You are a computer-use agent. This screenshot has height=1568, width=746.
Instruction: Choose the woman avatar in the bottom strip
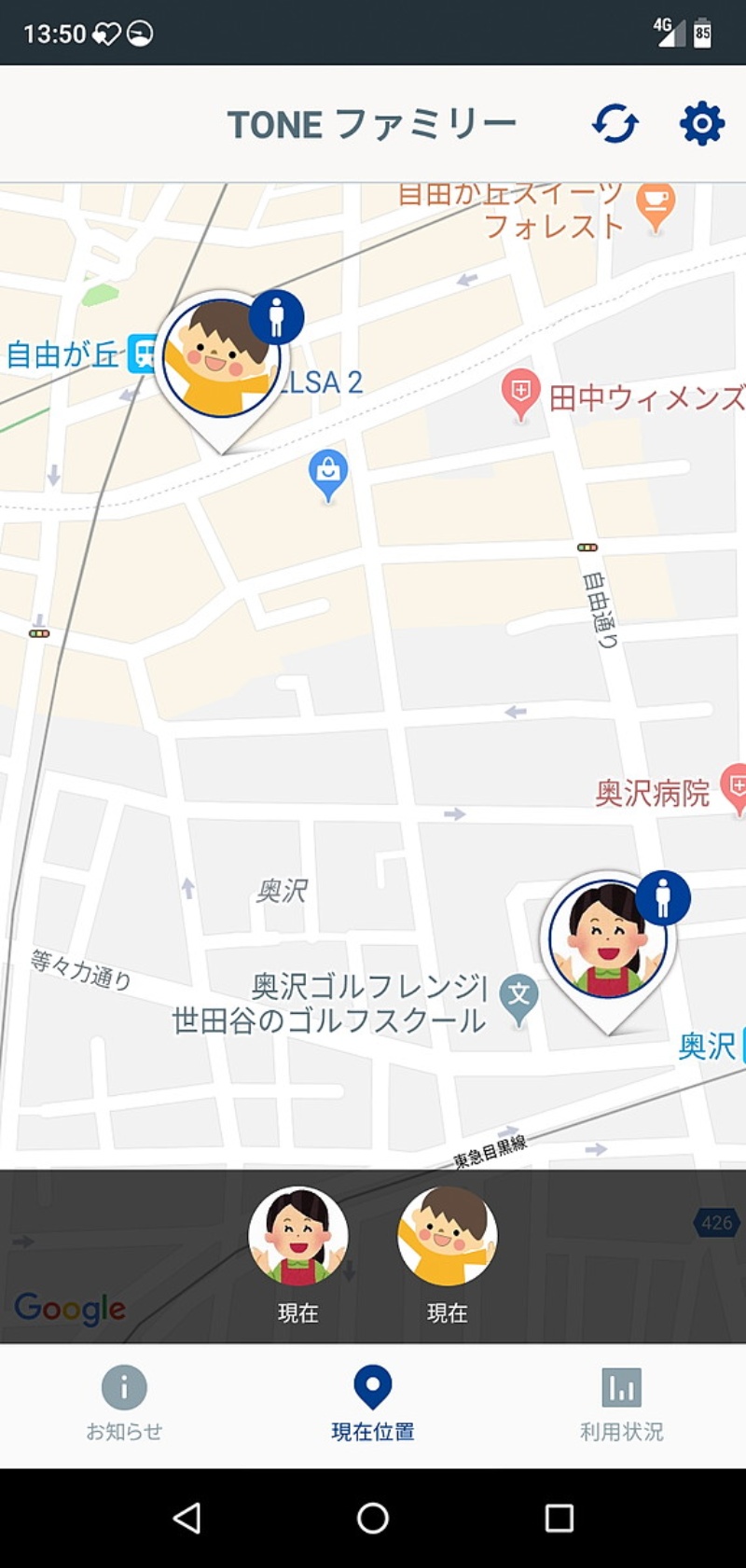tap(298, 1237)
